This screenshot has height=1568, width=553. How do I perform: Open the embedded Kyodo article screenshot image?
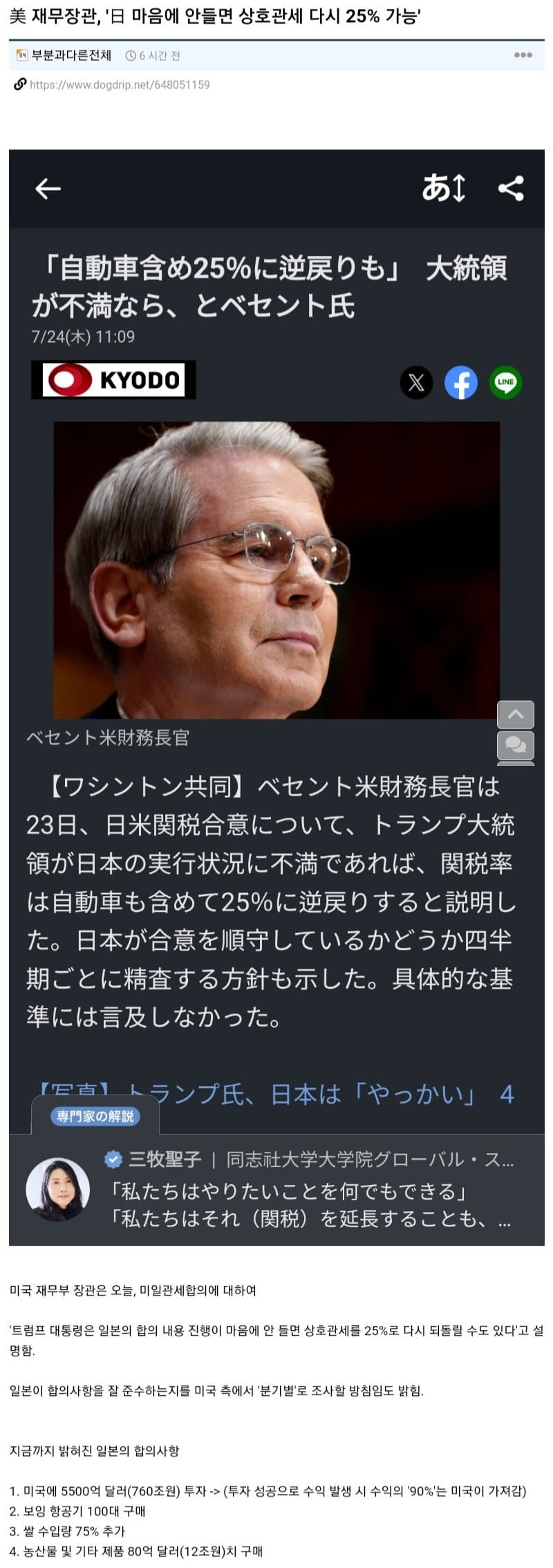(x=276, y=697)
